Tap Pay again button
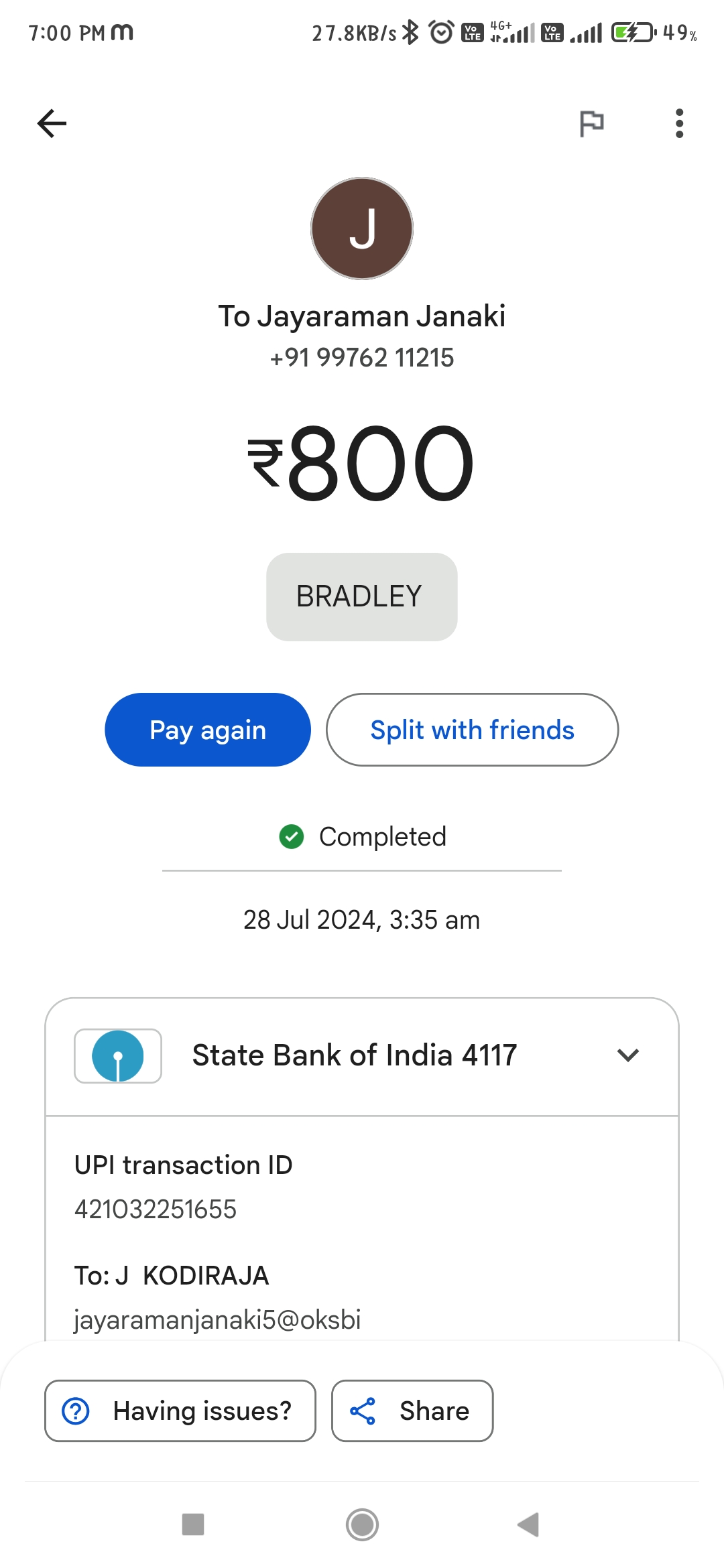This screenshot has width=724, height=1568. tap(208, 730)
